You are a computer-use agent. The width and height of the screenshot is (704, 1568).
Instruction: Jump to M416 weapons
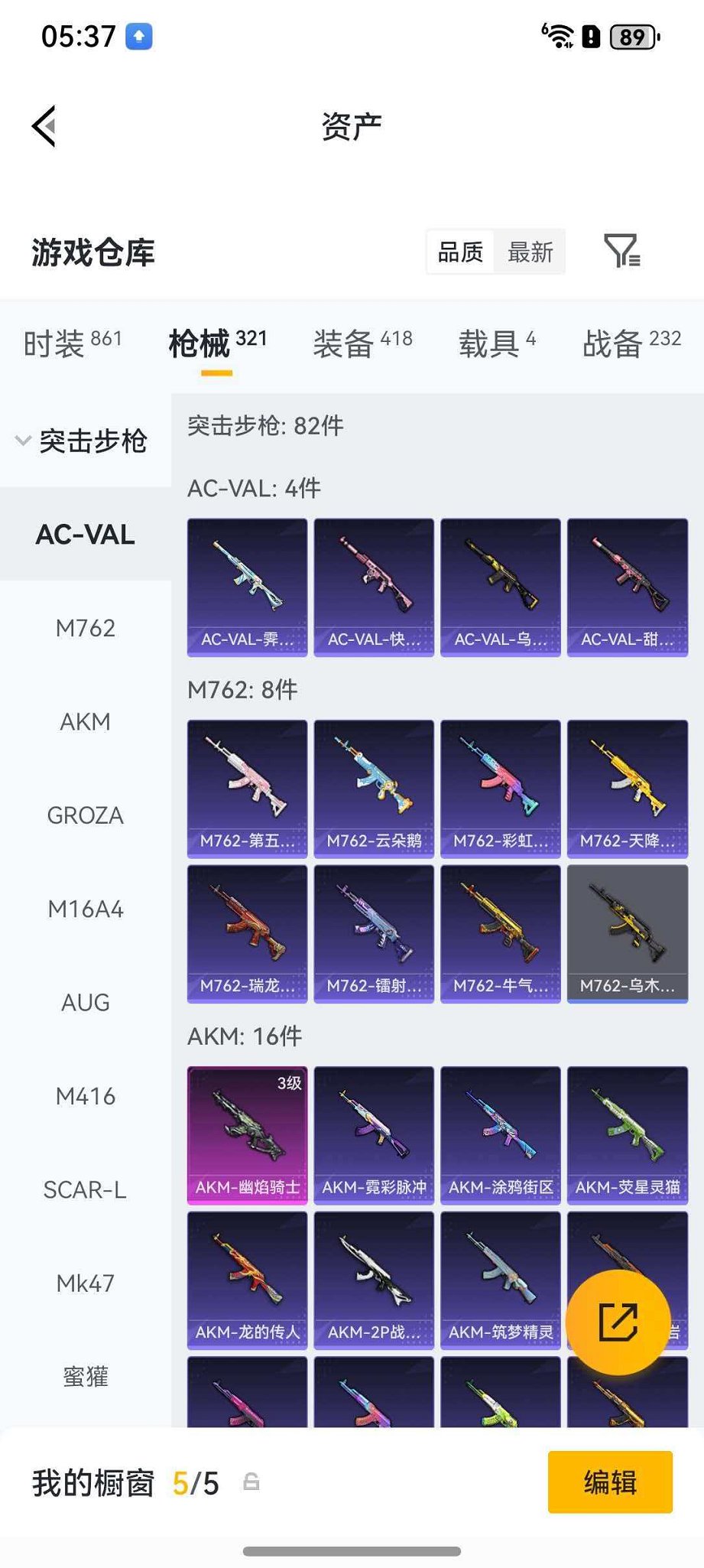(85, 1096)
